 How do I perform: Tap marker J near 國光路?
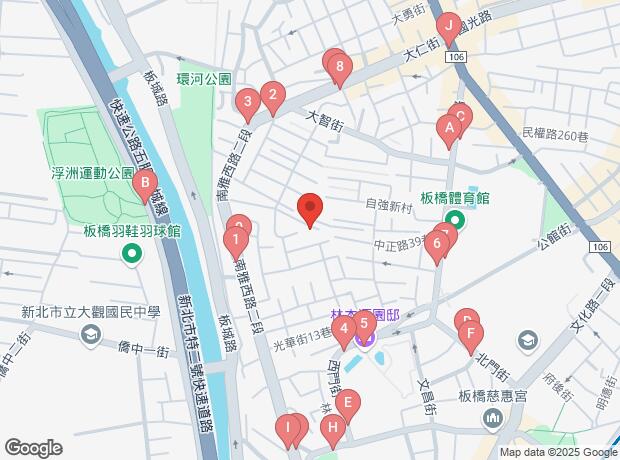pos(449,26)
